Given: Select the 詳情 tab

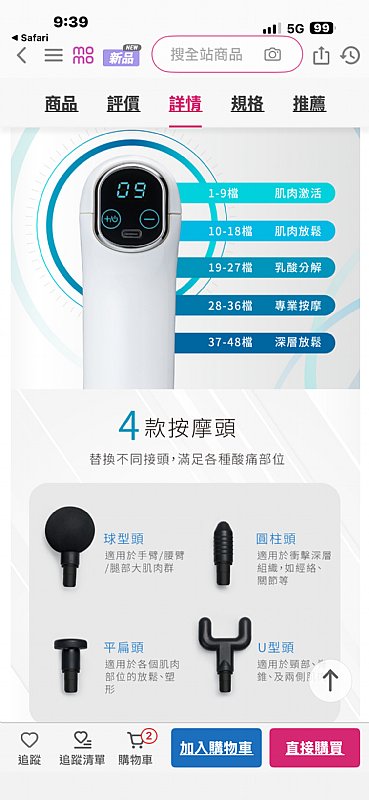Looking at the screenshot, I should [x=185, y=104].
